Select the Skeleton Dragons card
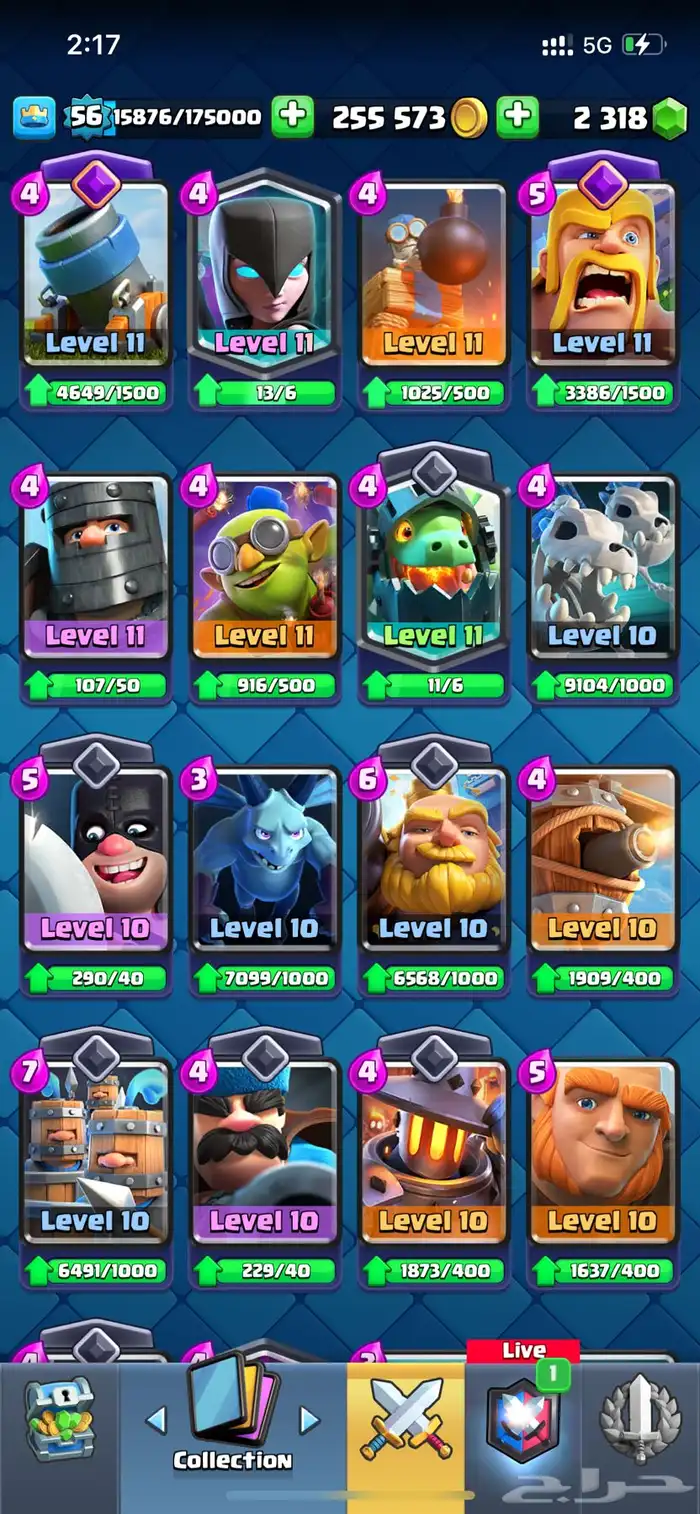 [602, 568]
